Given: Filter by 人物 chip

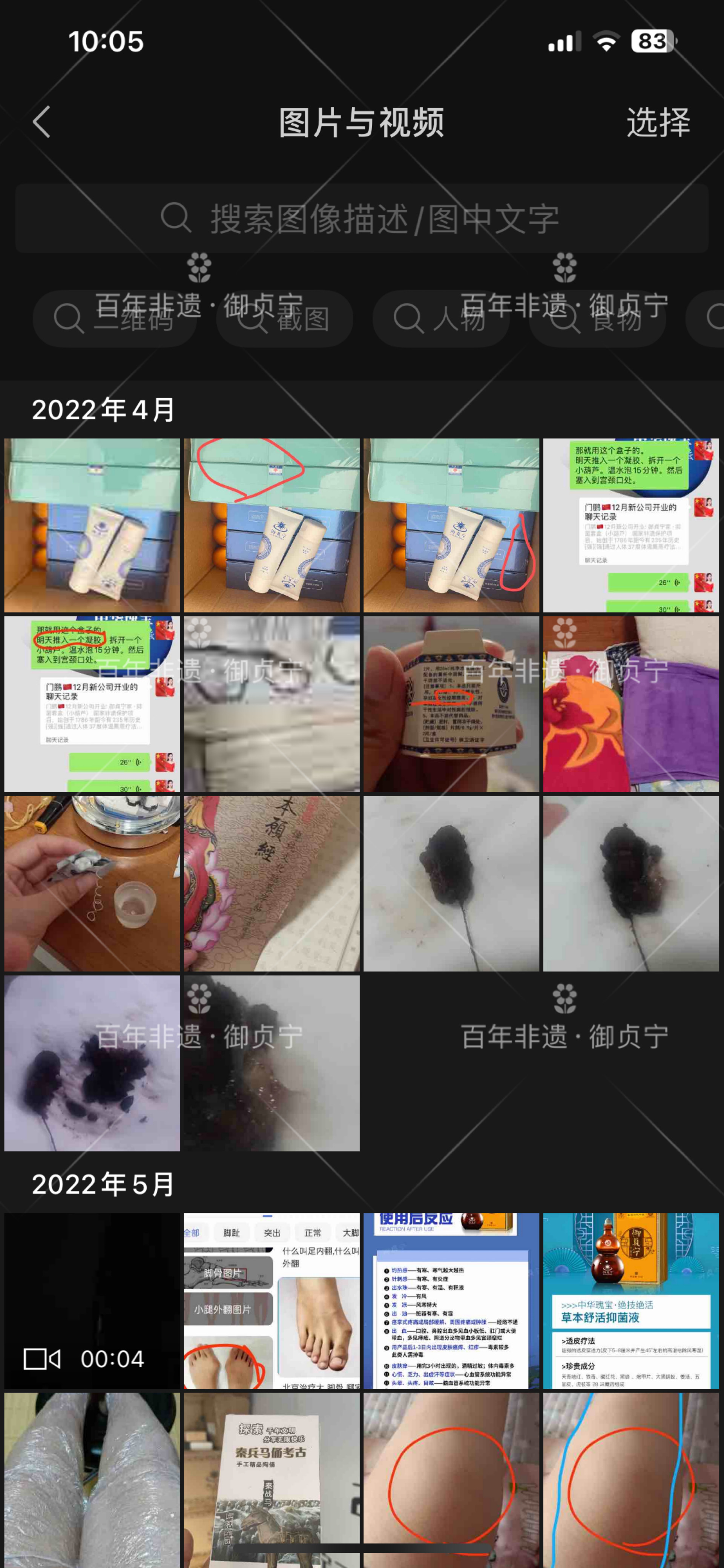Looking at the screenshot, I should pos(440,318).
